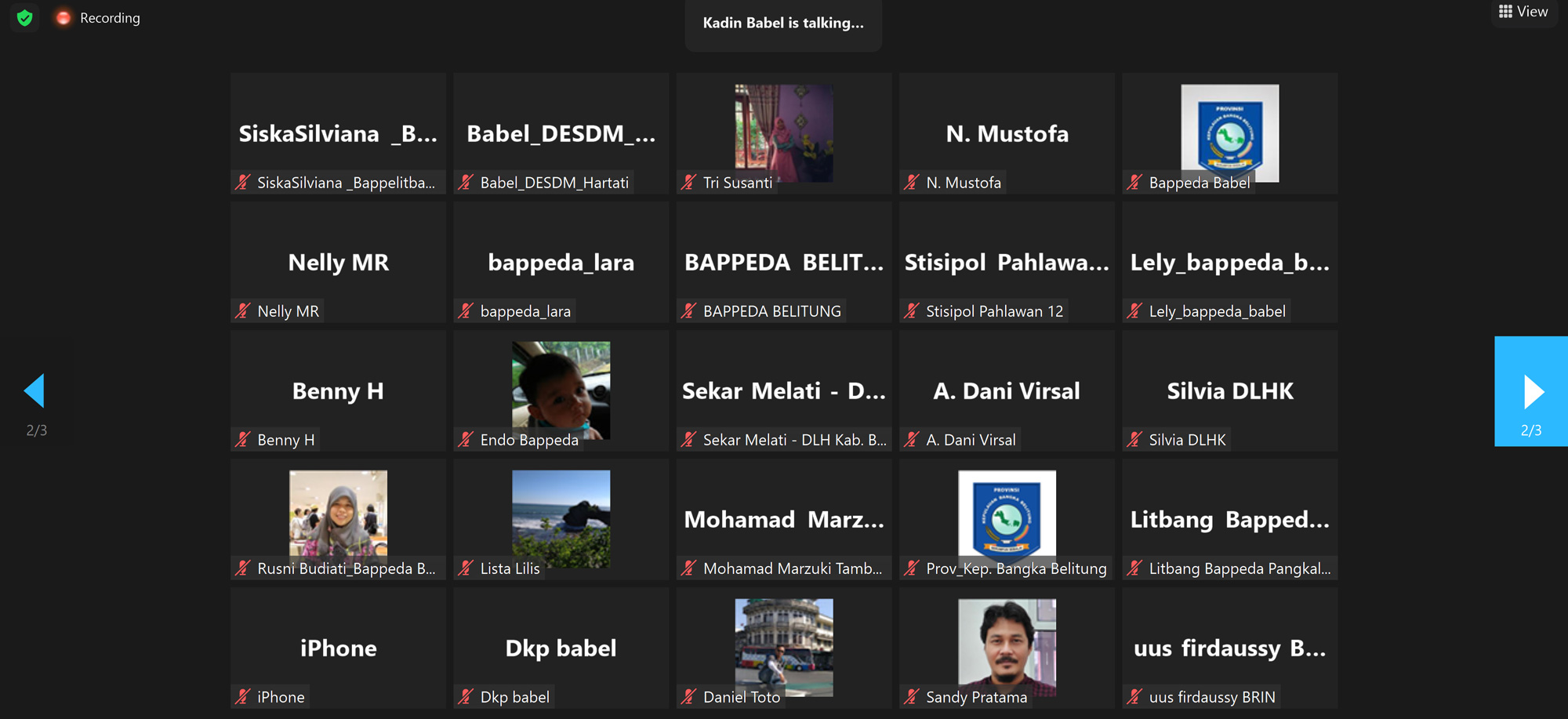Viewport: 1568px width, 719px height.
Task: Select Sandy Pratama's participant tile
Action: click(x=1007, y=647)
